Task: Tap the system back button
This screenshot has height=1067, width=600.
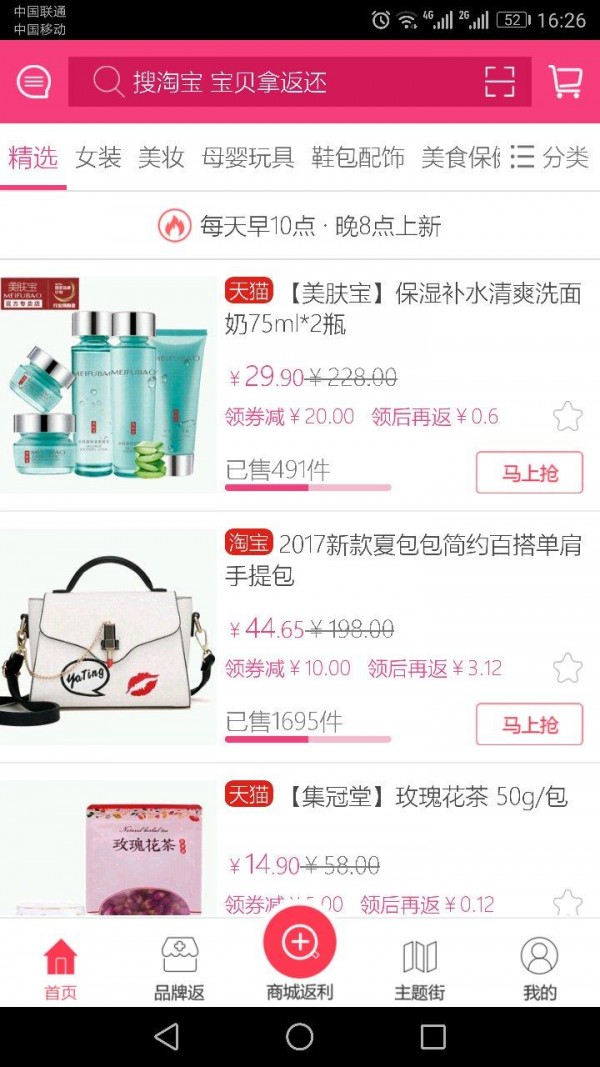Action: pyautogui.click(x=167, y=1036)
